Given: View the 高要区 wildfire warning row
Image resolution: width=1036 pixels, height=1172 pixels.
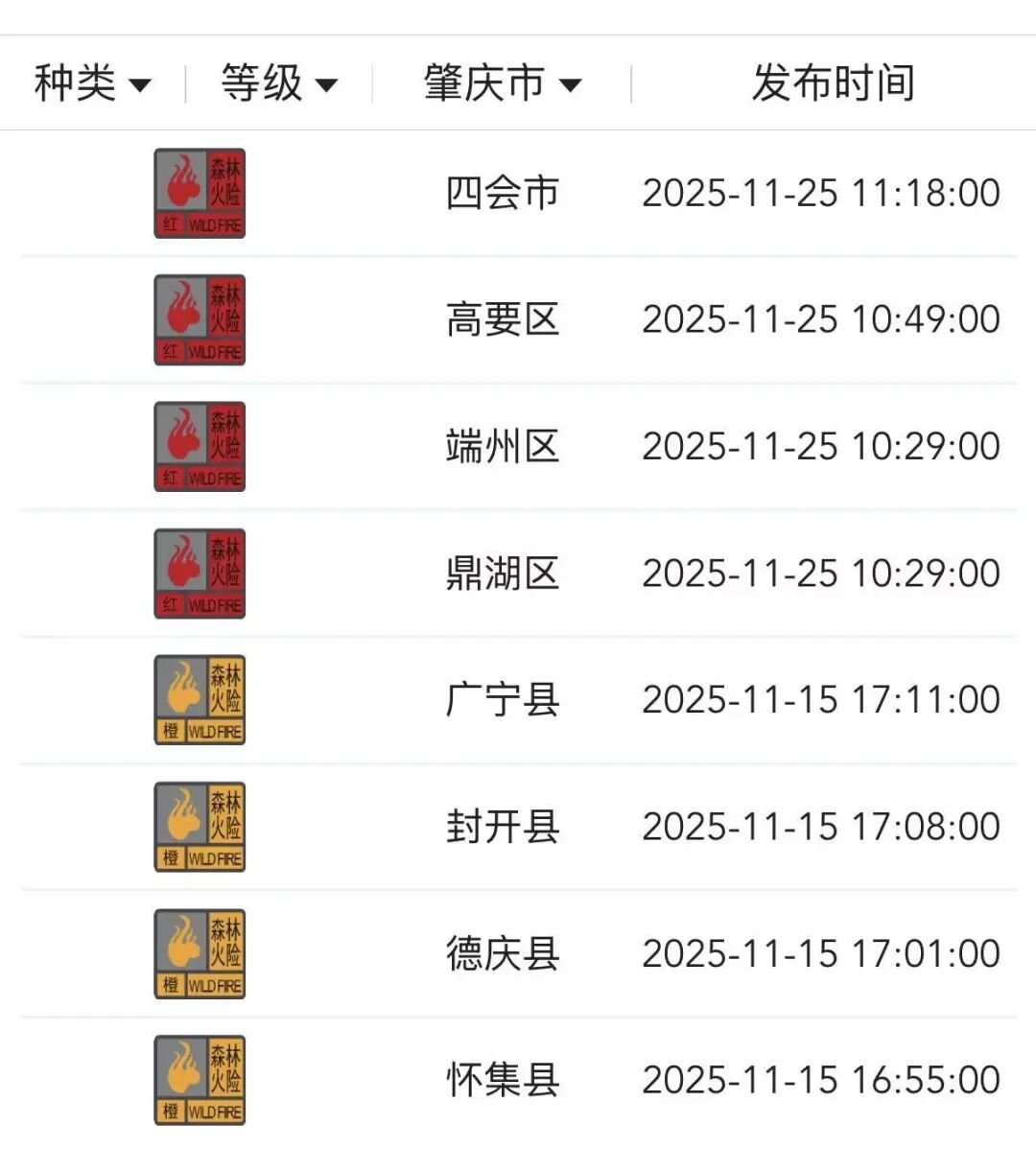Looking at the screenshot, I should pos(503,319).
